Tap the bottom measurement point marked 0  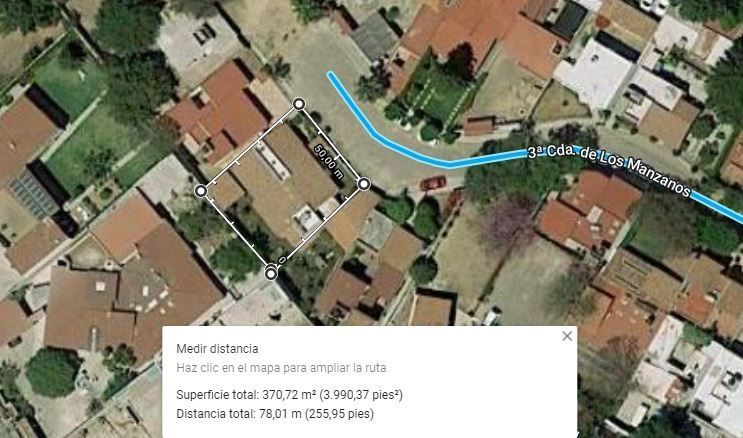pyautogui.click(x=271, y=273)
